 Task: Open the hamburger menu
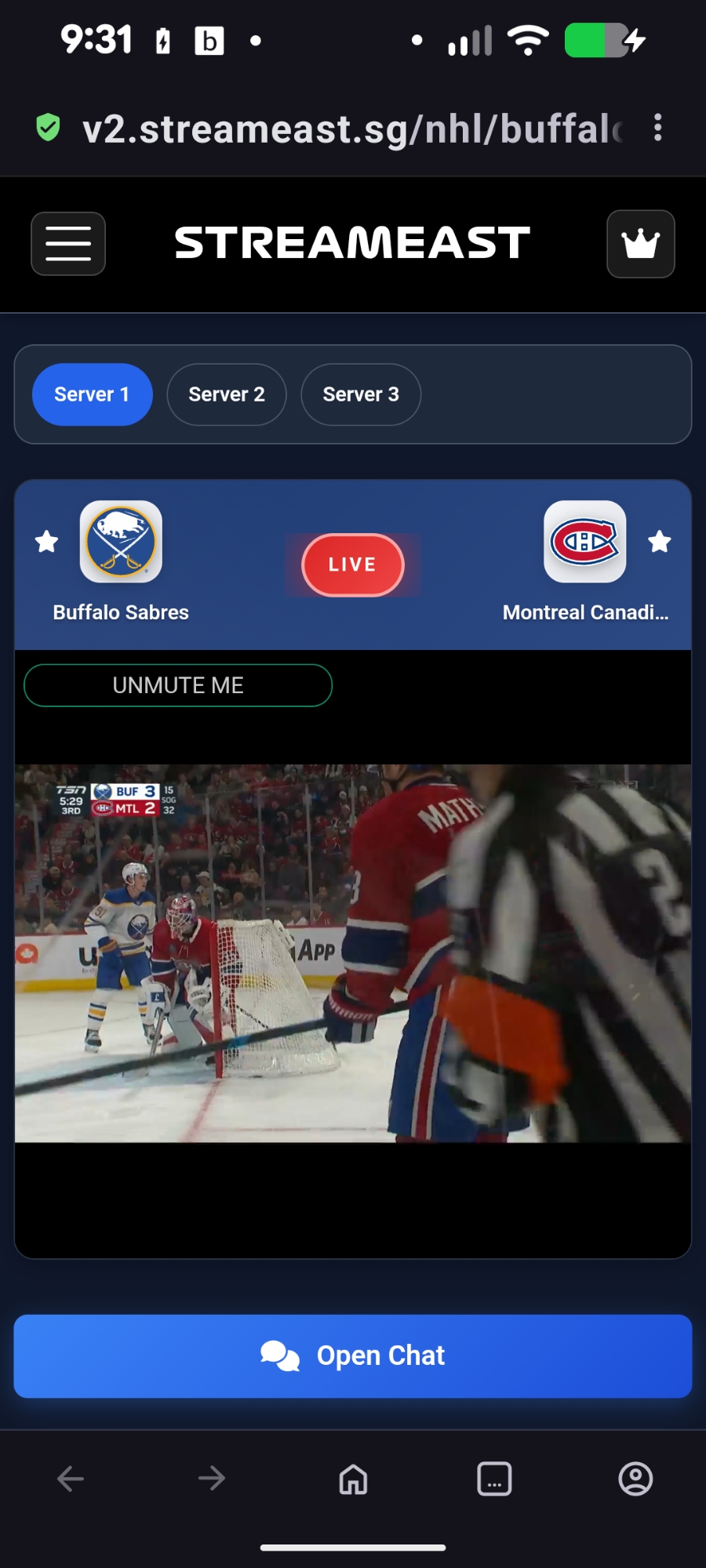click(68, 244)
